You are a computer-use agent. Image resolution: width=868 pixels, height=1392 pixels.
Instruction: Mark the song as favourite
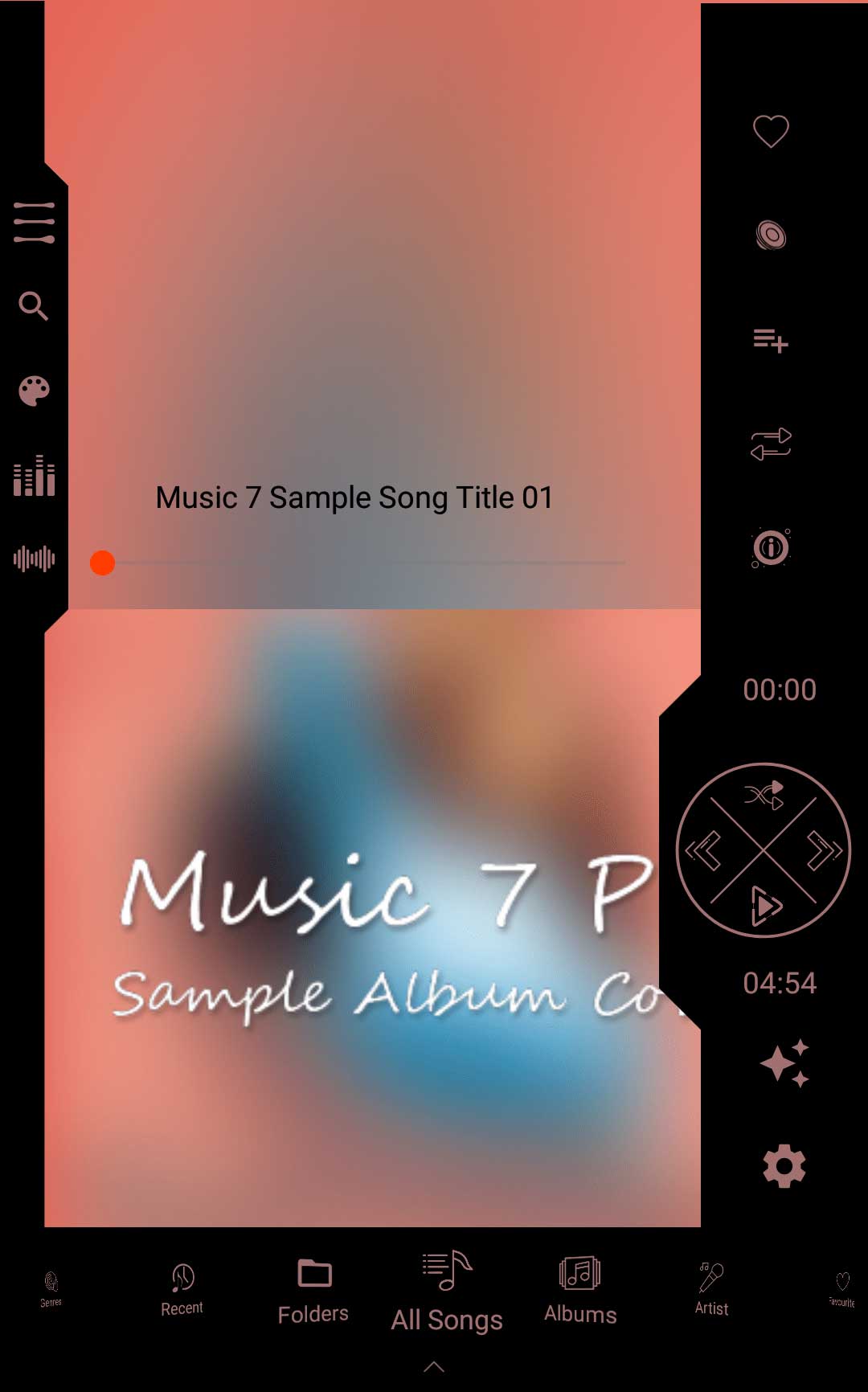771,131
